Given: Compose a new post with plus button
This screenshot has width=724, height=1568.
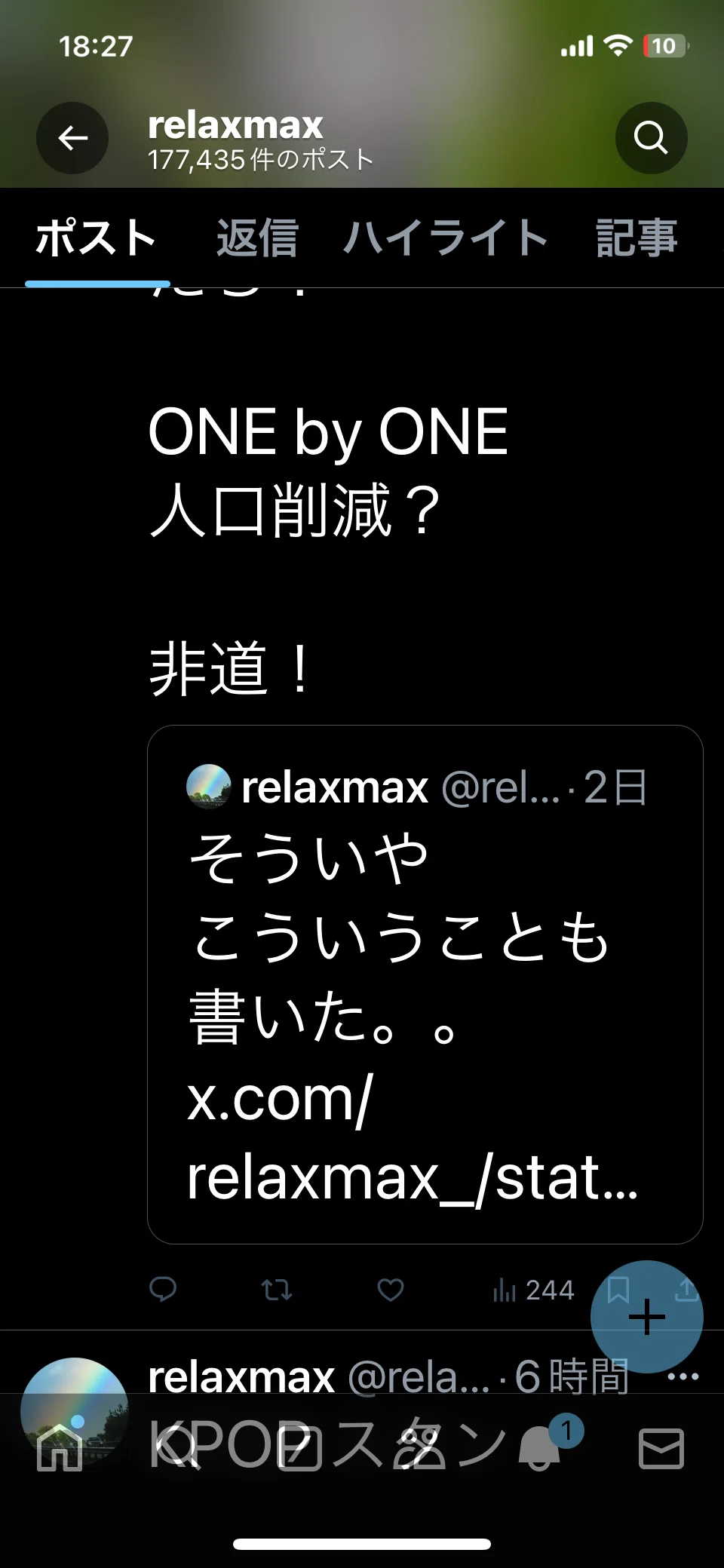Looking at the screenshot, I should 647,1317.
